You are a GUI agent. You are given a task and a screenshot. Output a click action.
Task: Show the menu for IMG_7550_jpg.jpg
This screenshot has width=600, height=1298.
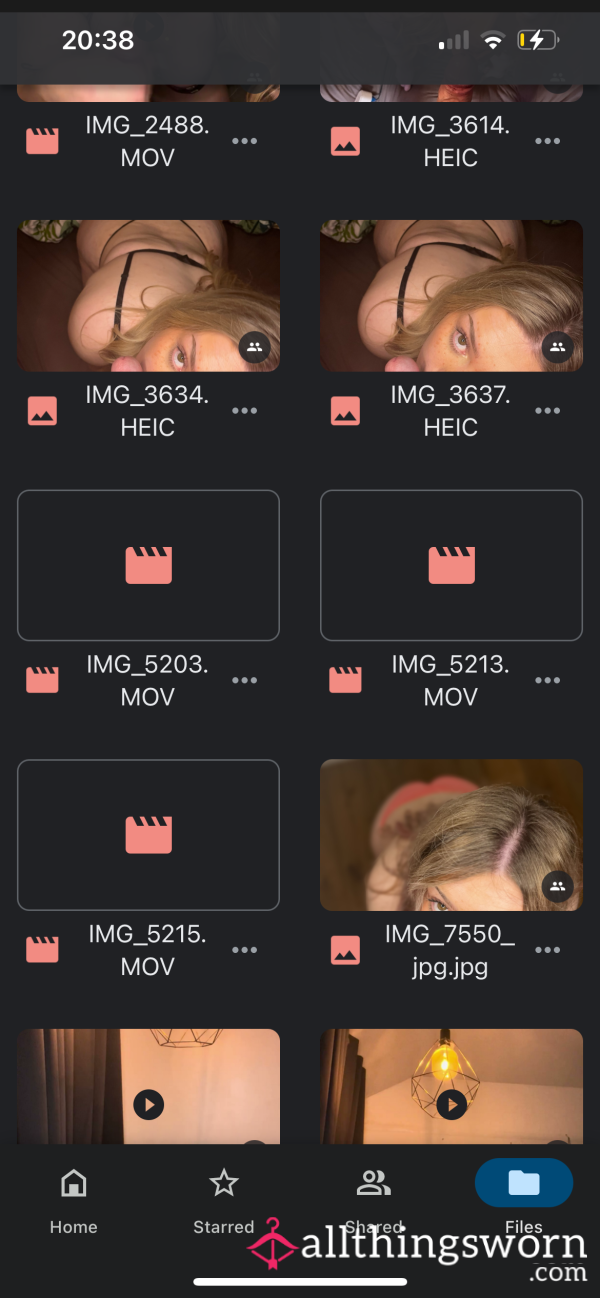(x=547, y=950)
